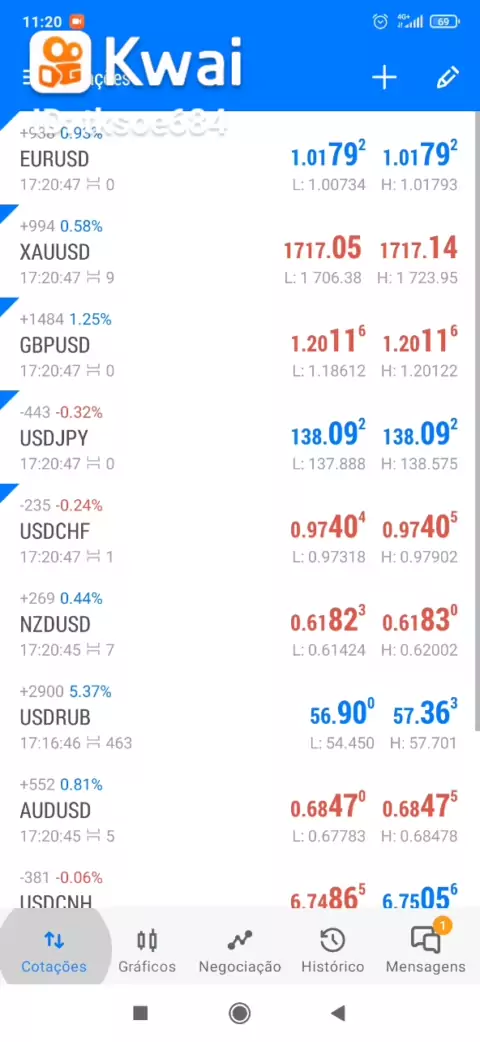Add a new symbol with the plus icon
Image resolution: width=480 pixels, height=1042 pixels.
[x=384, y=77]
